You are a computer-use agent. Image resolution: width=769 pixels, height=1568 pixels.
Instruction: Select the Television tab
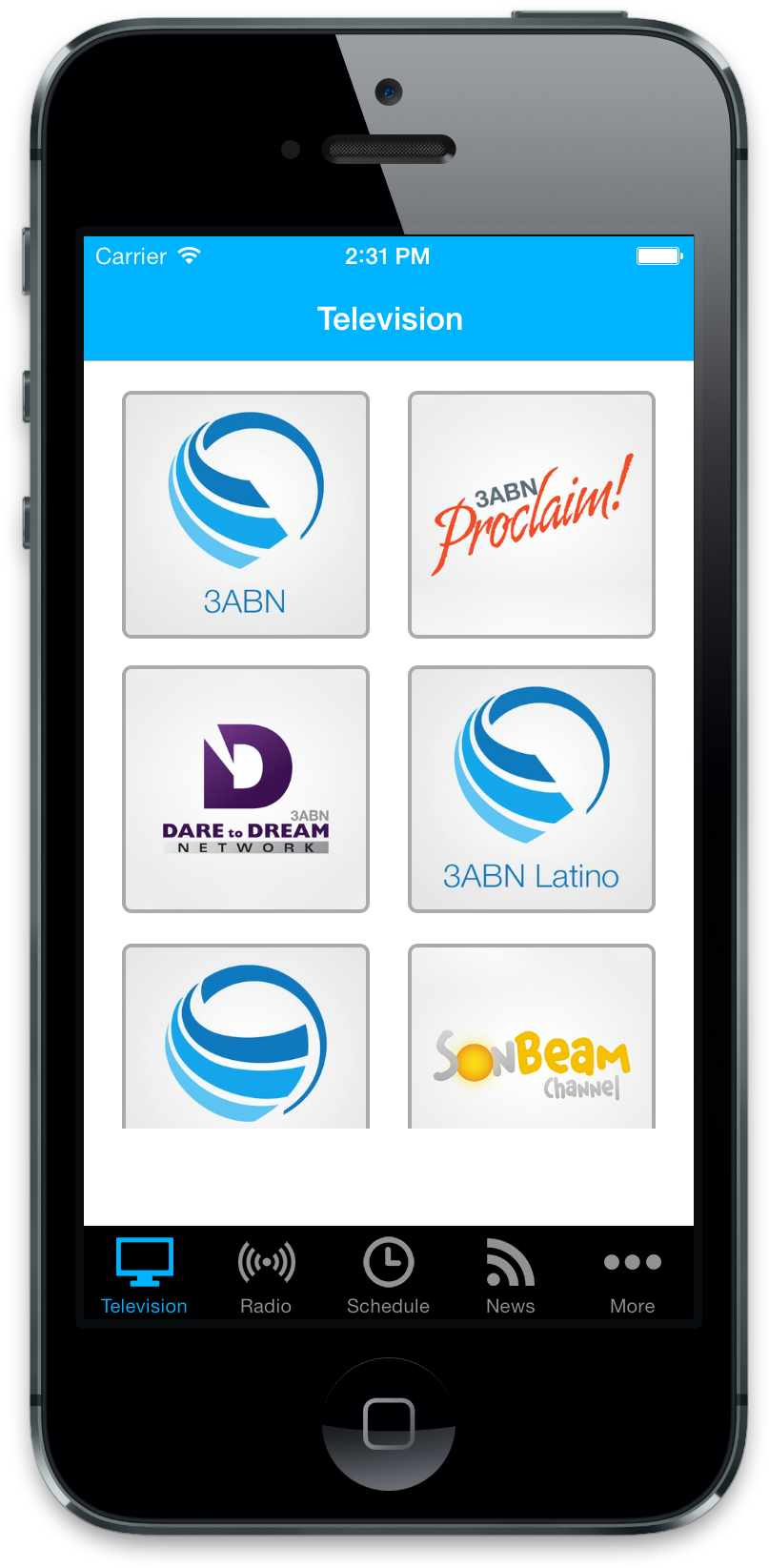coord(144,1276)
